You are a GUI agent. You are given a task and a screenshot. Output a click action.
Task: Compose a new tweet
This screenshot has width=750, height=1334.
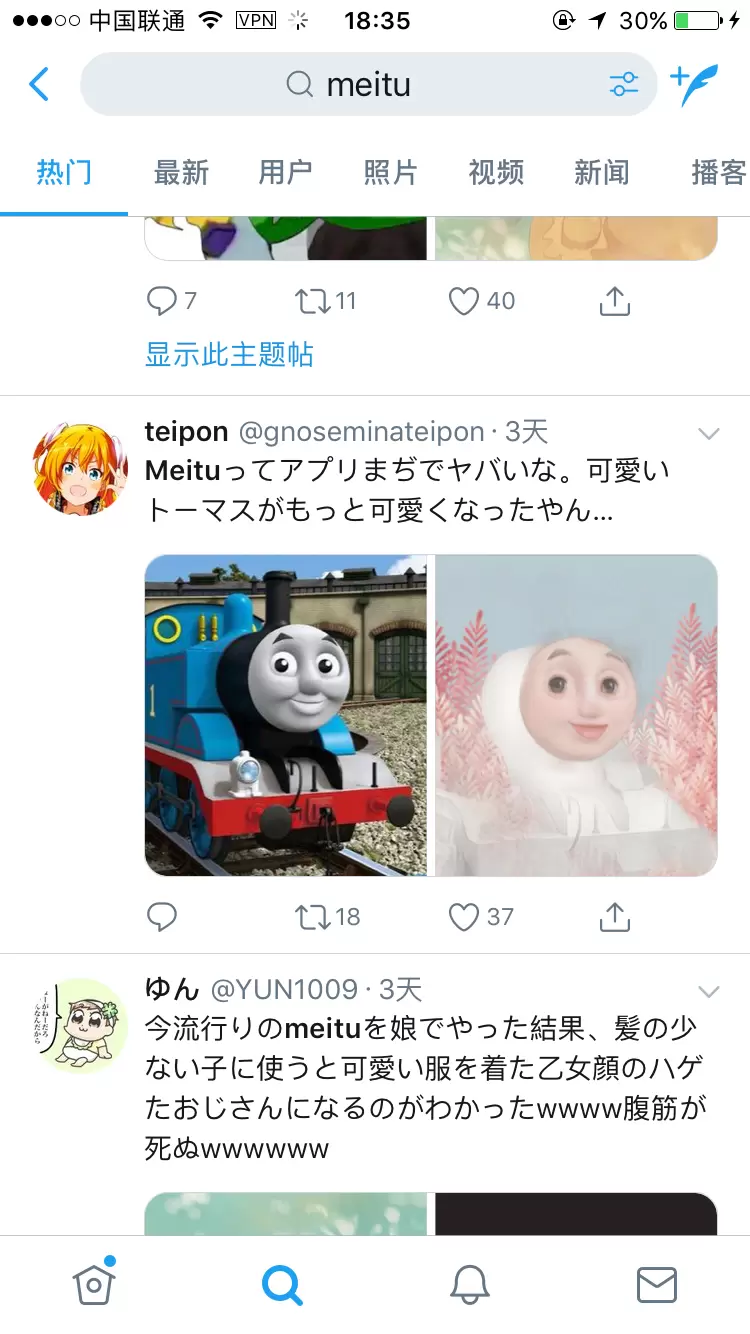click(x=694, y=85)
